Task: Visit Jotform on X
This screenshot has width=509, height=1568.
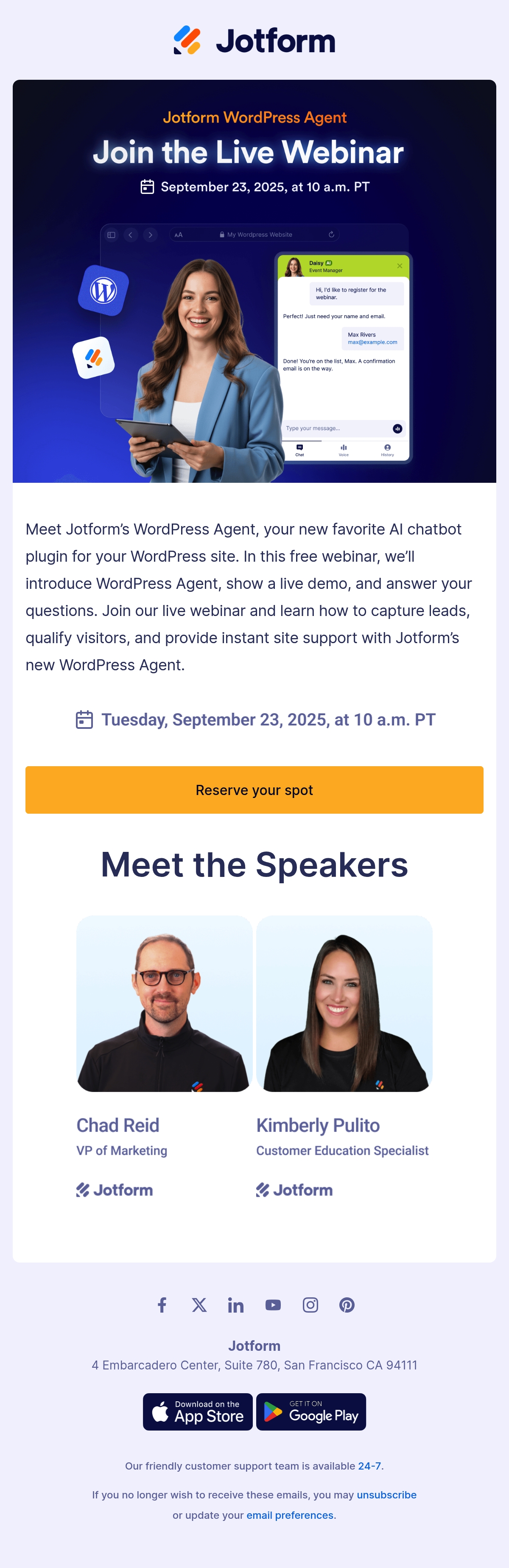Action: [x=199, y=1305]
